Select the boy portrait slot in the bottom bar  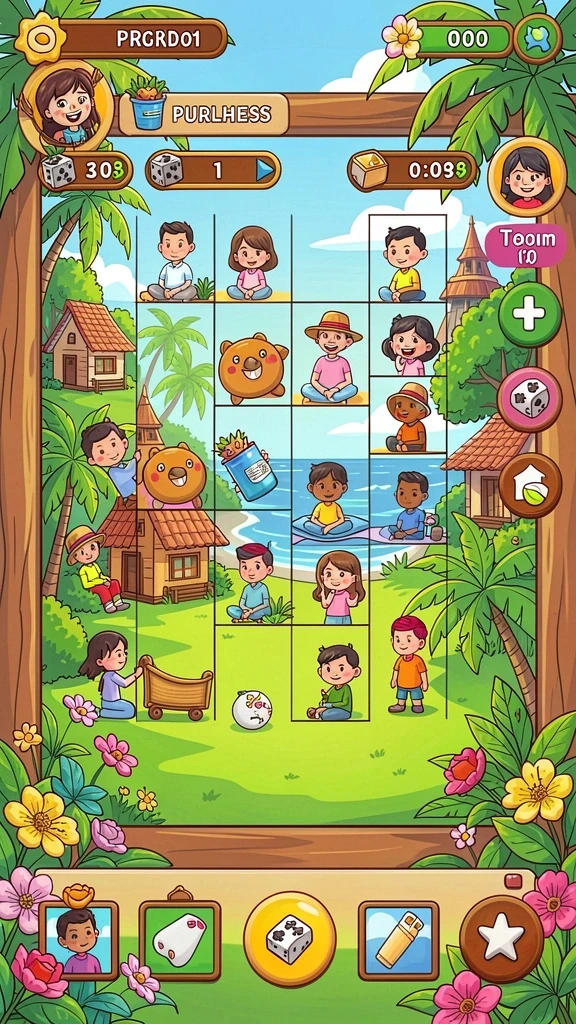point(78,939)
